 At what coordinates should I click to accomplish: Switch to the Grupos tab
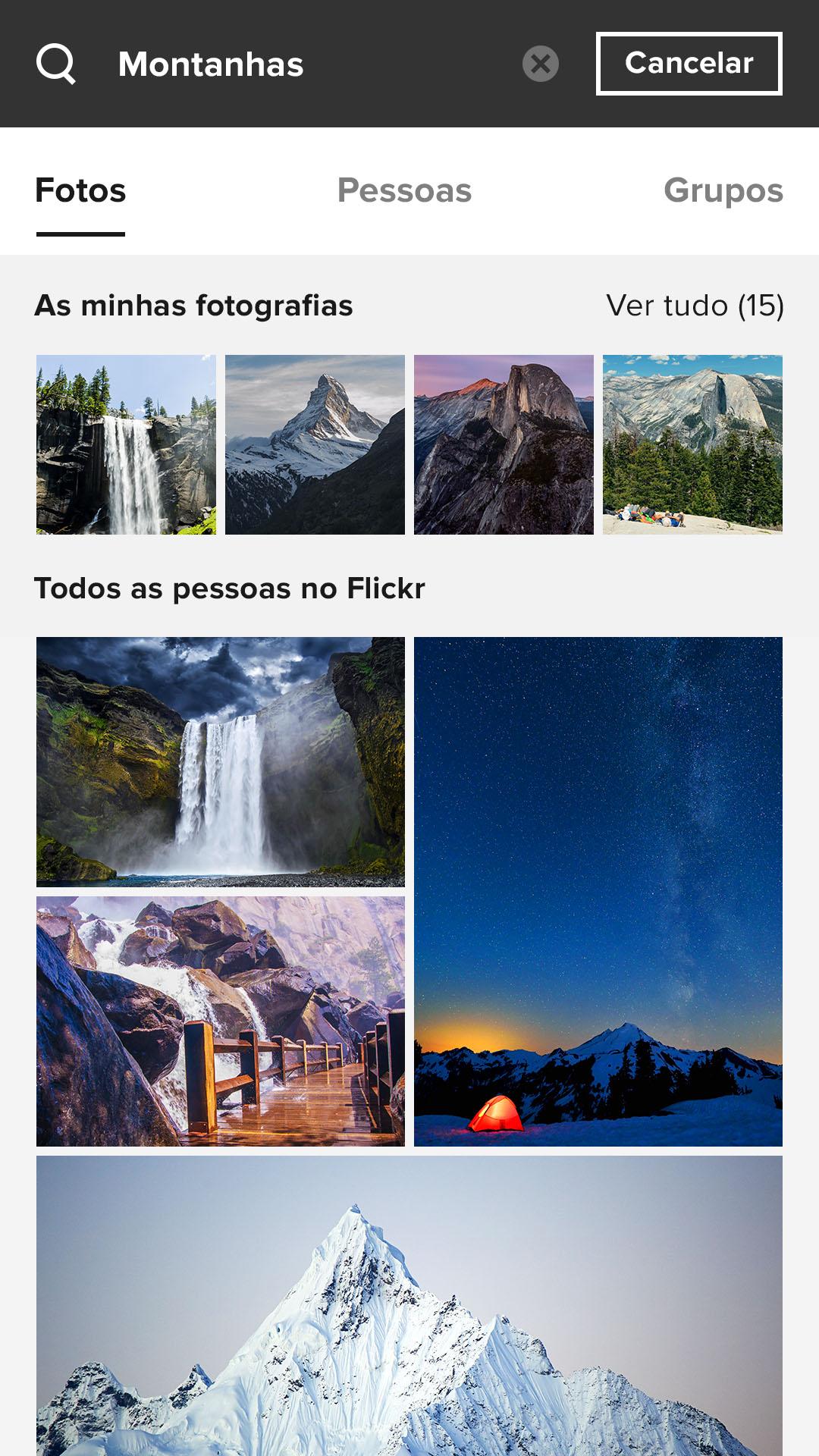point(723,190)
